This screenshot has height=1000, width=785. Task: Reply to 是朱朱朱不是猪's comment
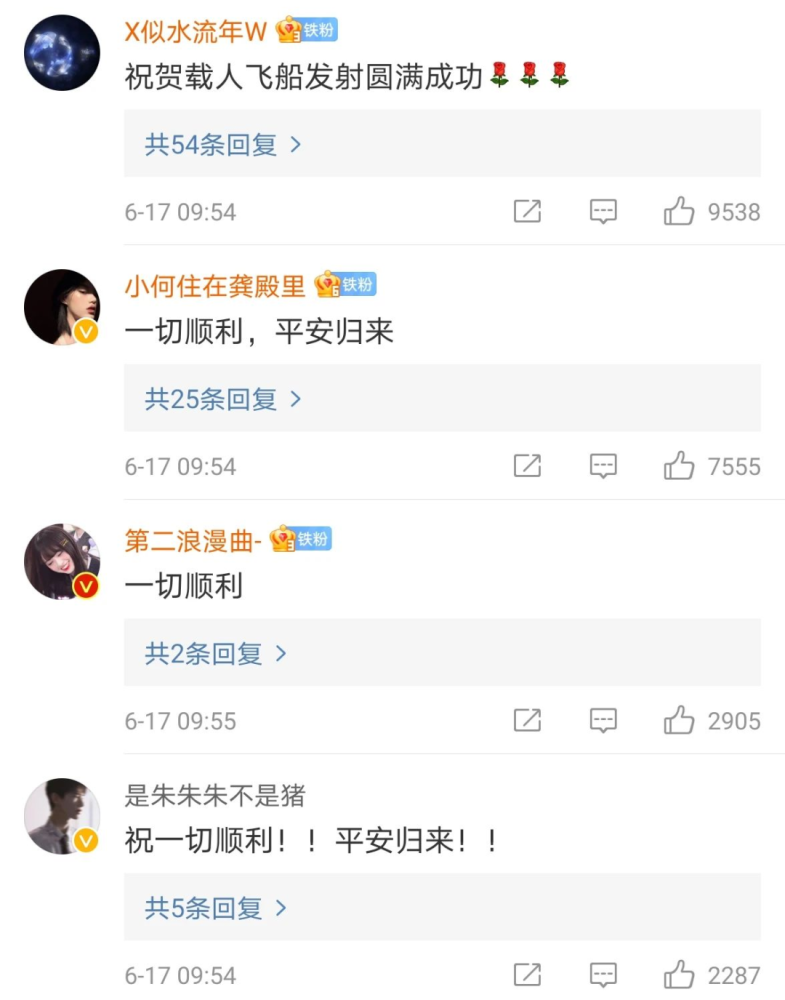(603, 974)
